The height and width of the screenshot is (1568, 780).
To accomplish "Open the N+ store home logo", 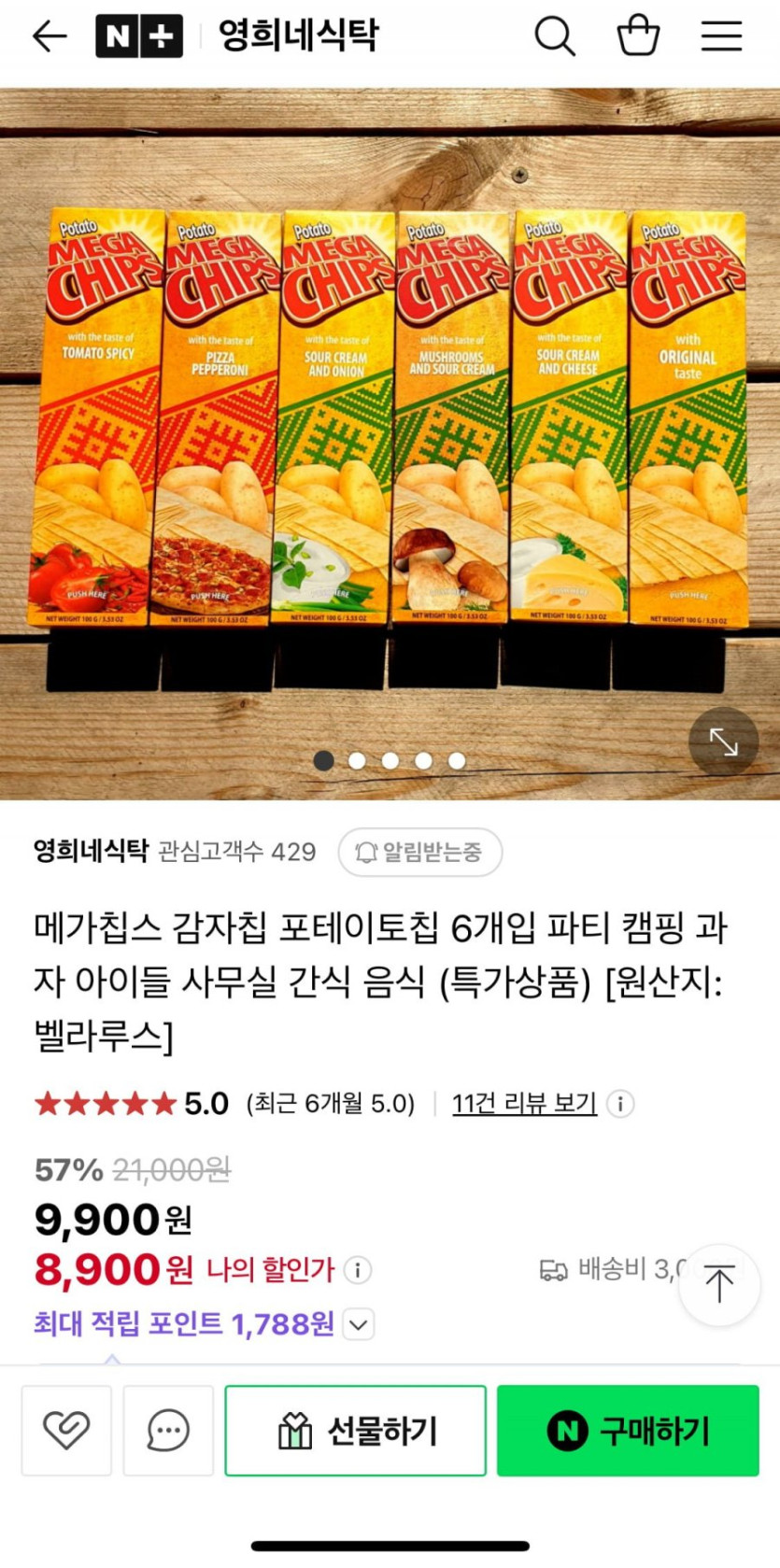I will pyautogui.click(x=138, y=36).
